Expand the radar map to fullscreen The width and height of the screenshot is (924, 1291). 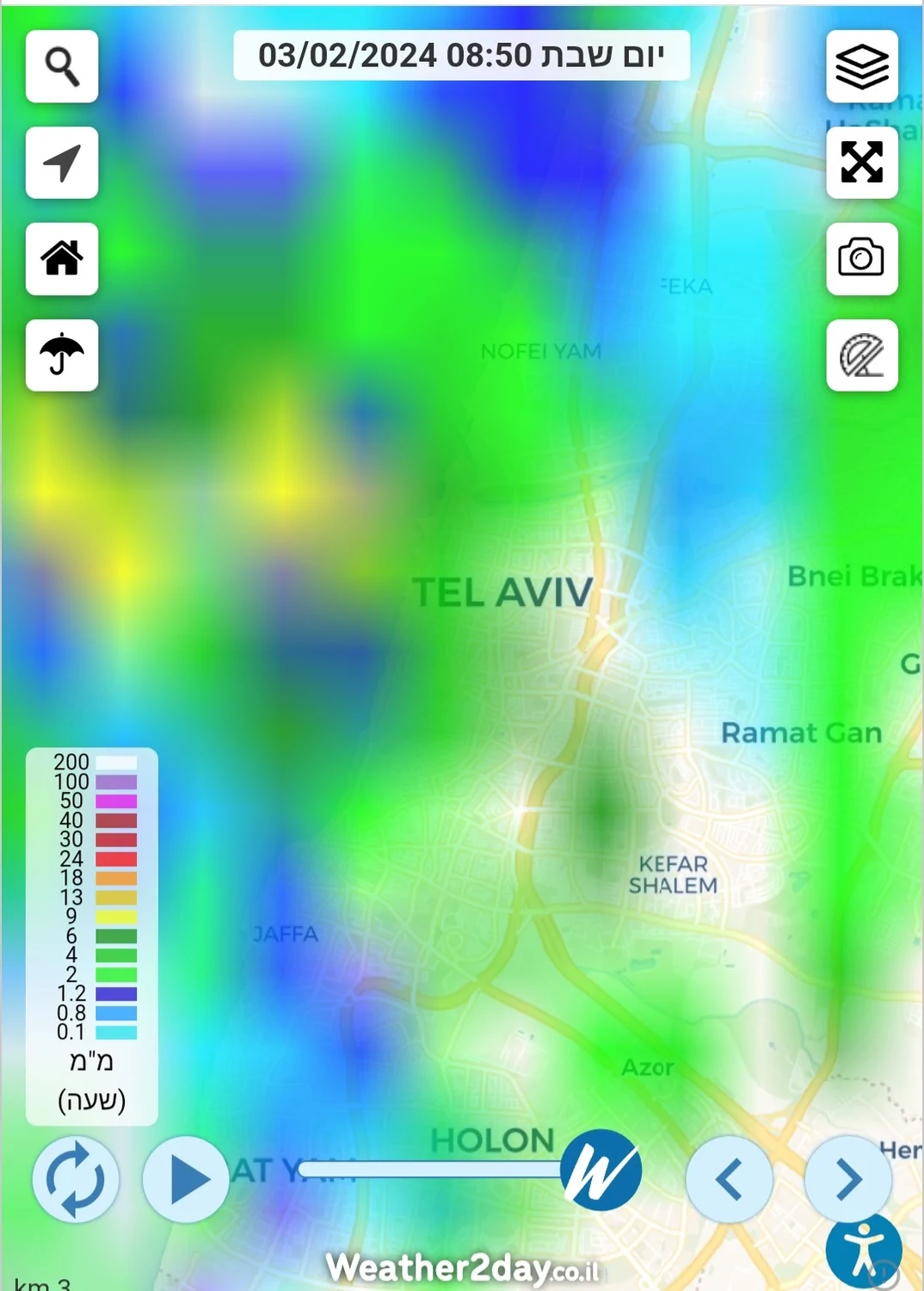click(862, 163)
